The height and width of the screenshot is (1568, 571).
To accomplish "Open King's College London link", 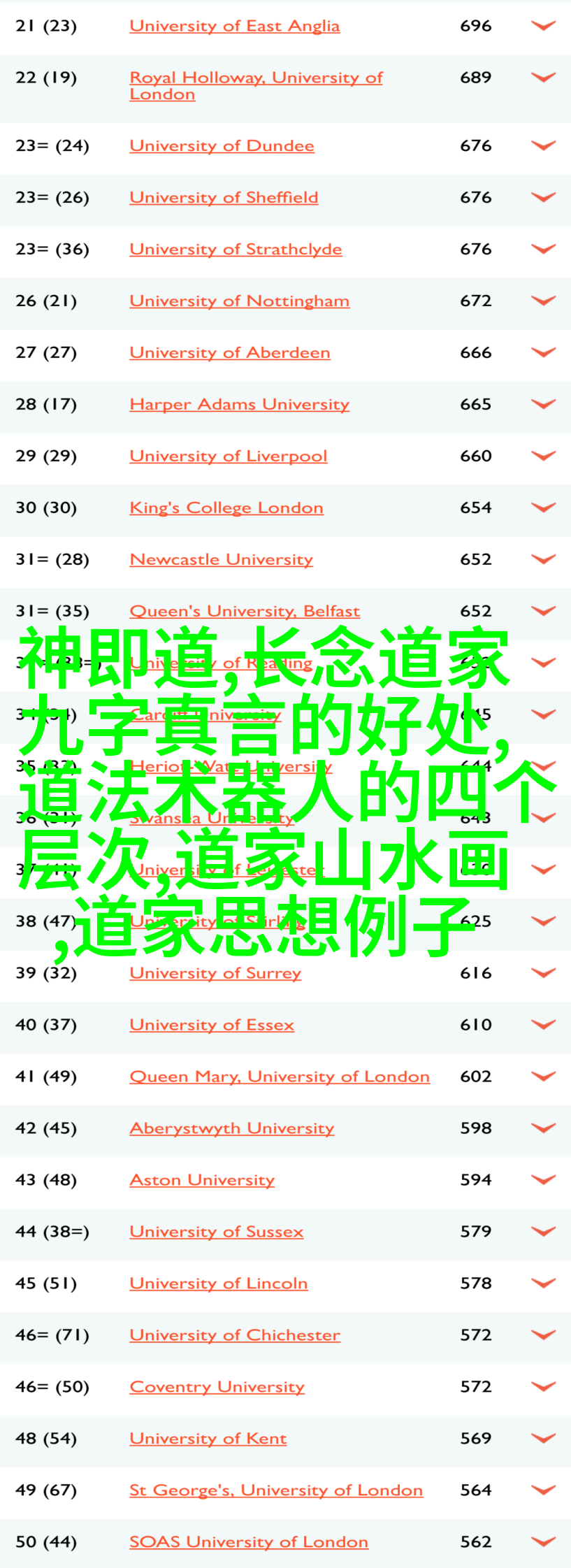I will [x=226, y=508].
